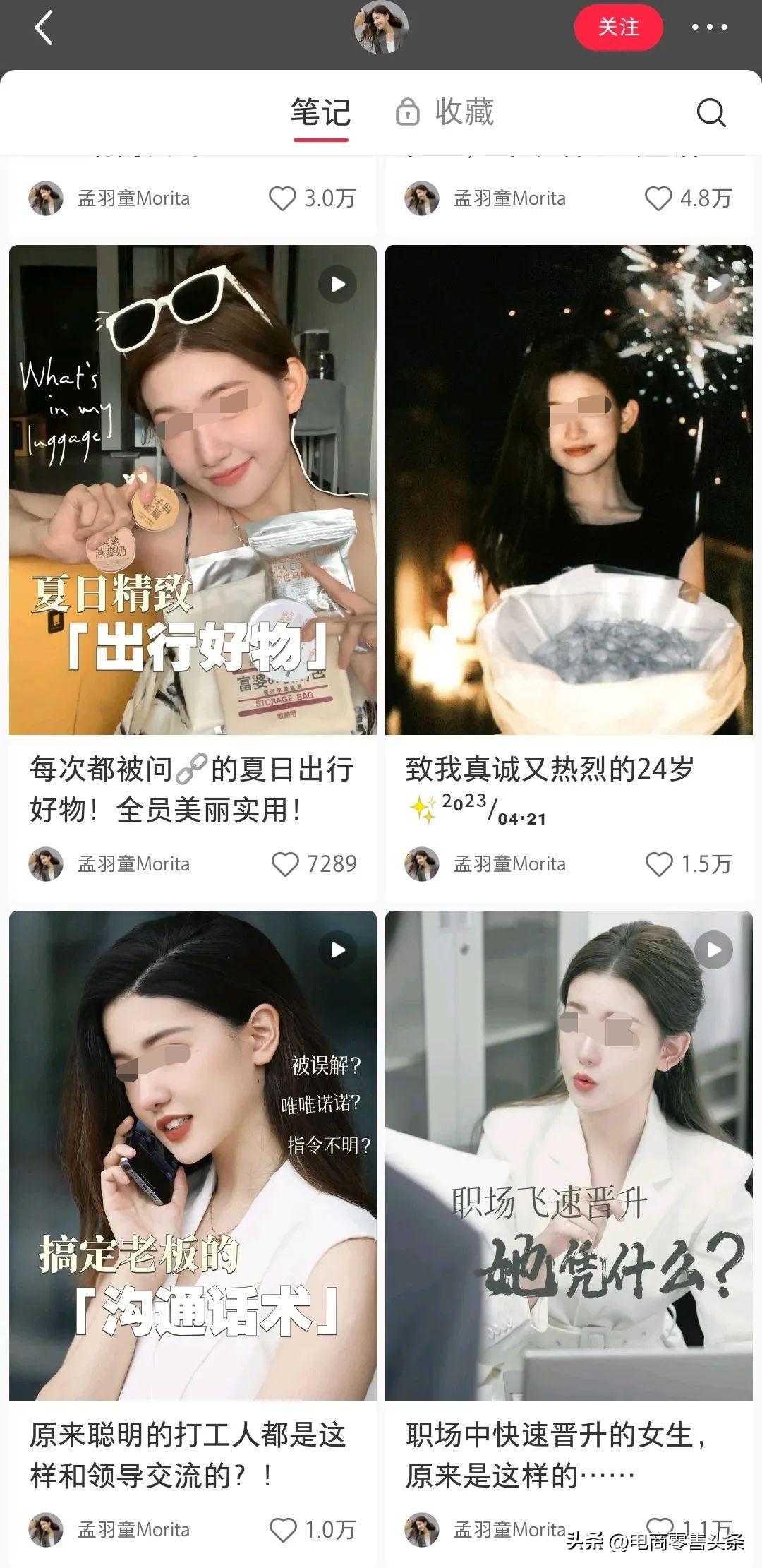The height and width of the screenshot is (1568, 762).
Task: Tap the 关注 follow button
Action: [618, 28]
